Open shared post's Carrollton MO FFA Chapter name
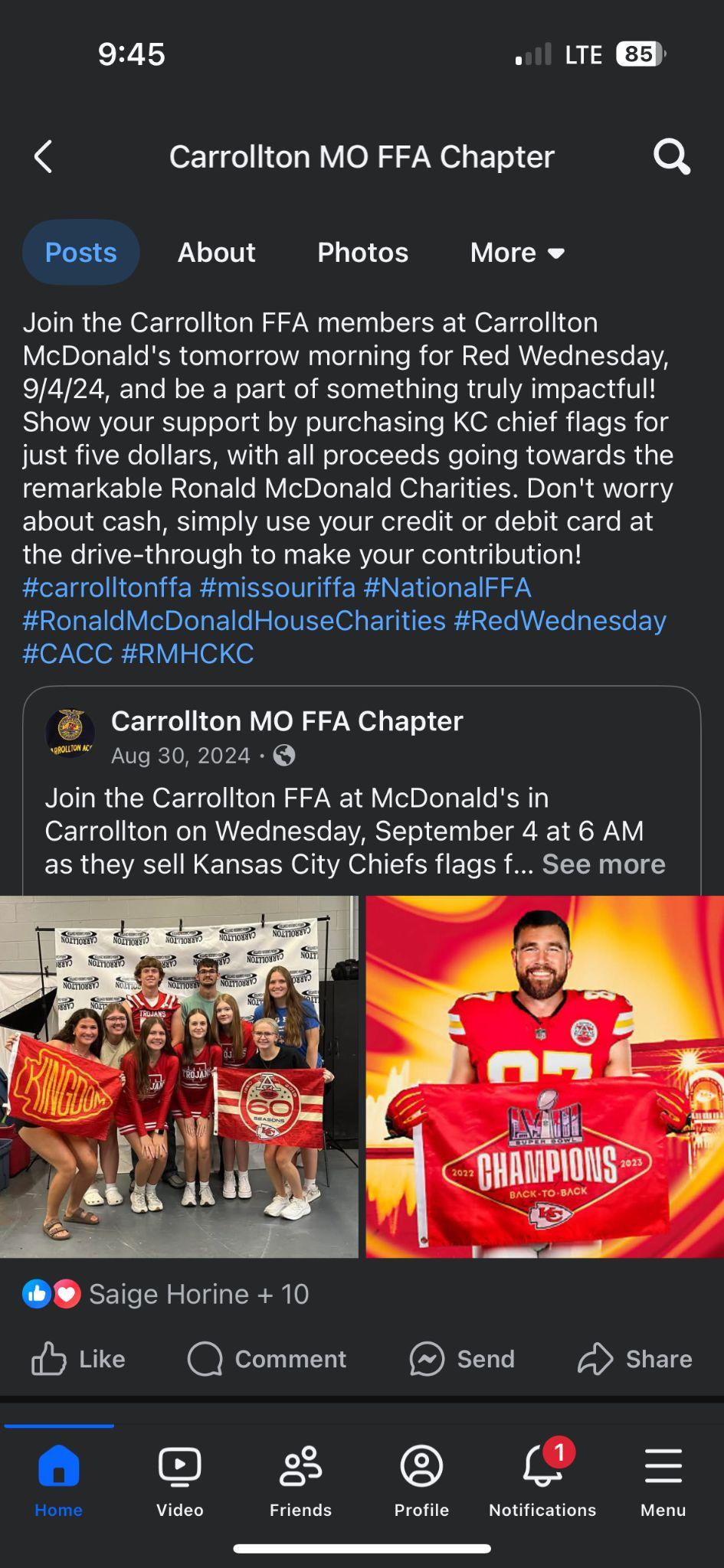 pyautogui.click(x=287, y=721)
